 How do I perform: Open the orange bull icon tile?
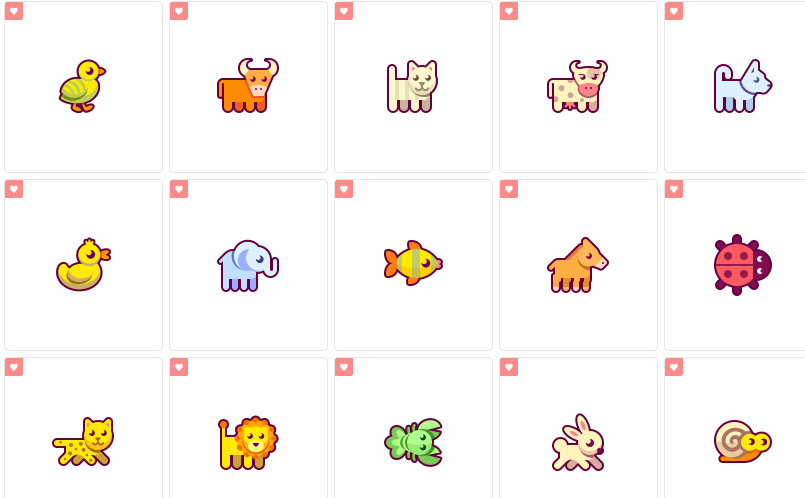(x=247, y=86)
